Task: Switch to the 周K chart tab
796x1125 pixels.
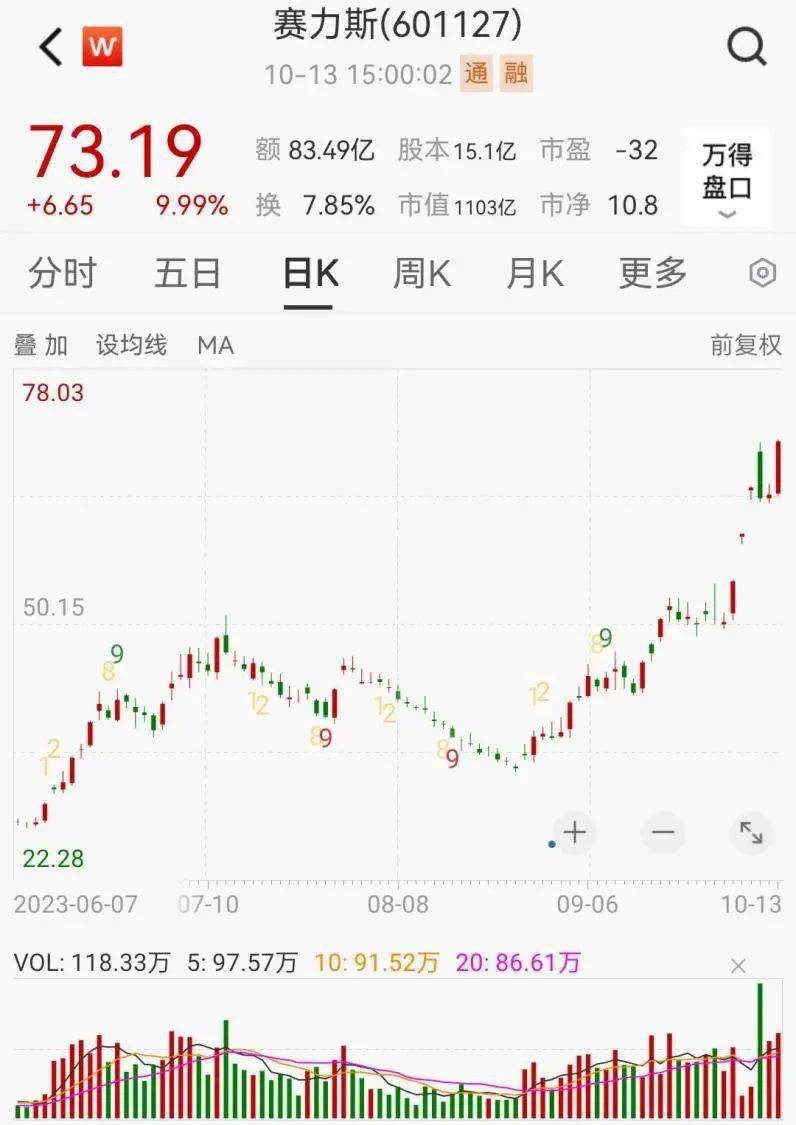Action: 422,273
